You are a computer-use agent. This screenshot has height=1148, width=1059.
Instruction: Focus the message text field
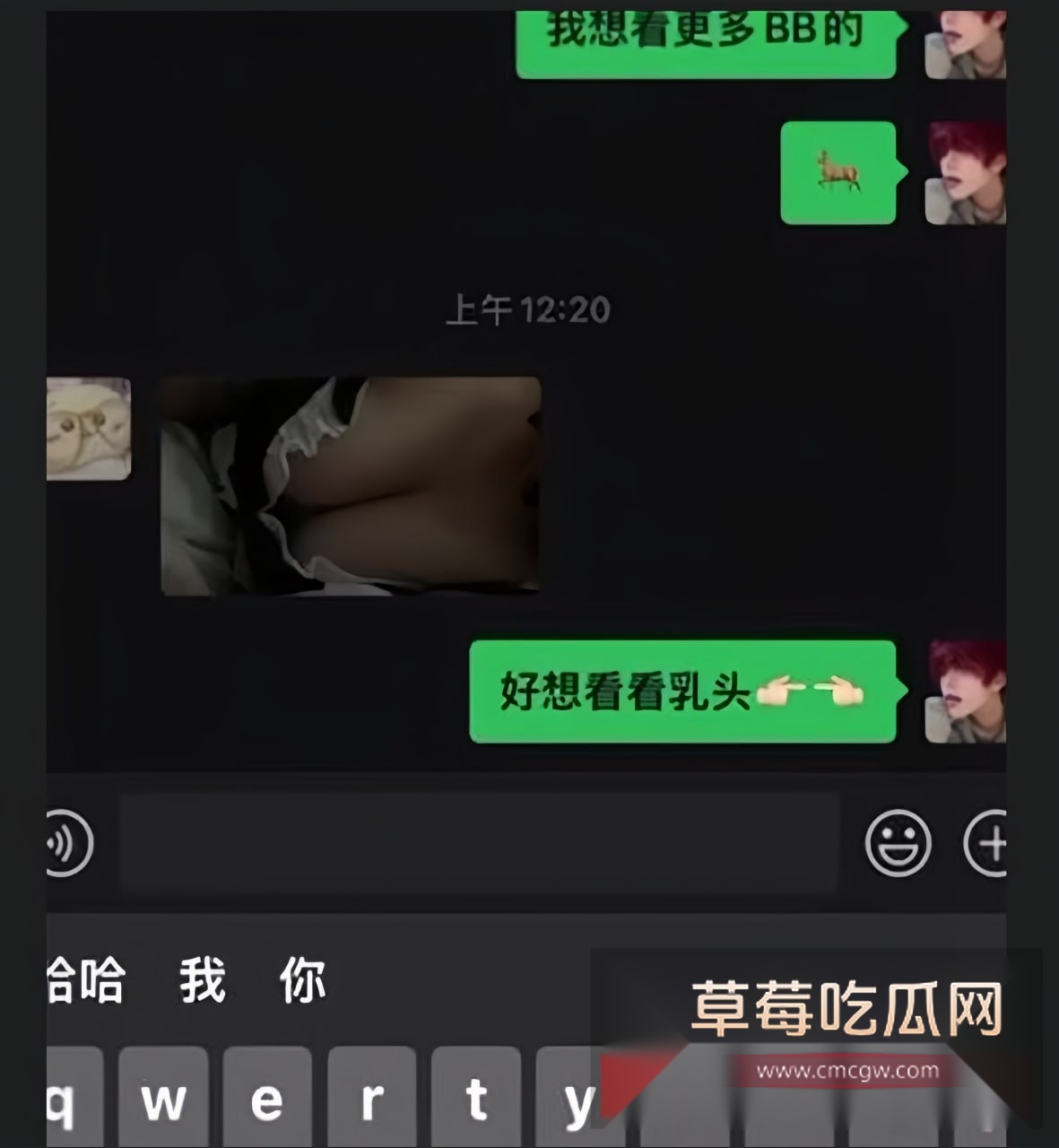click(x=479, y=842)
